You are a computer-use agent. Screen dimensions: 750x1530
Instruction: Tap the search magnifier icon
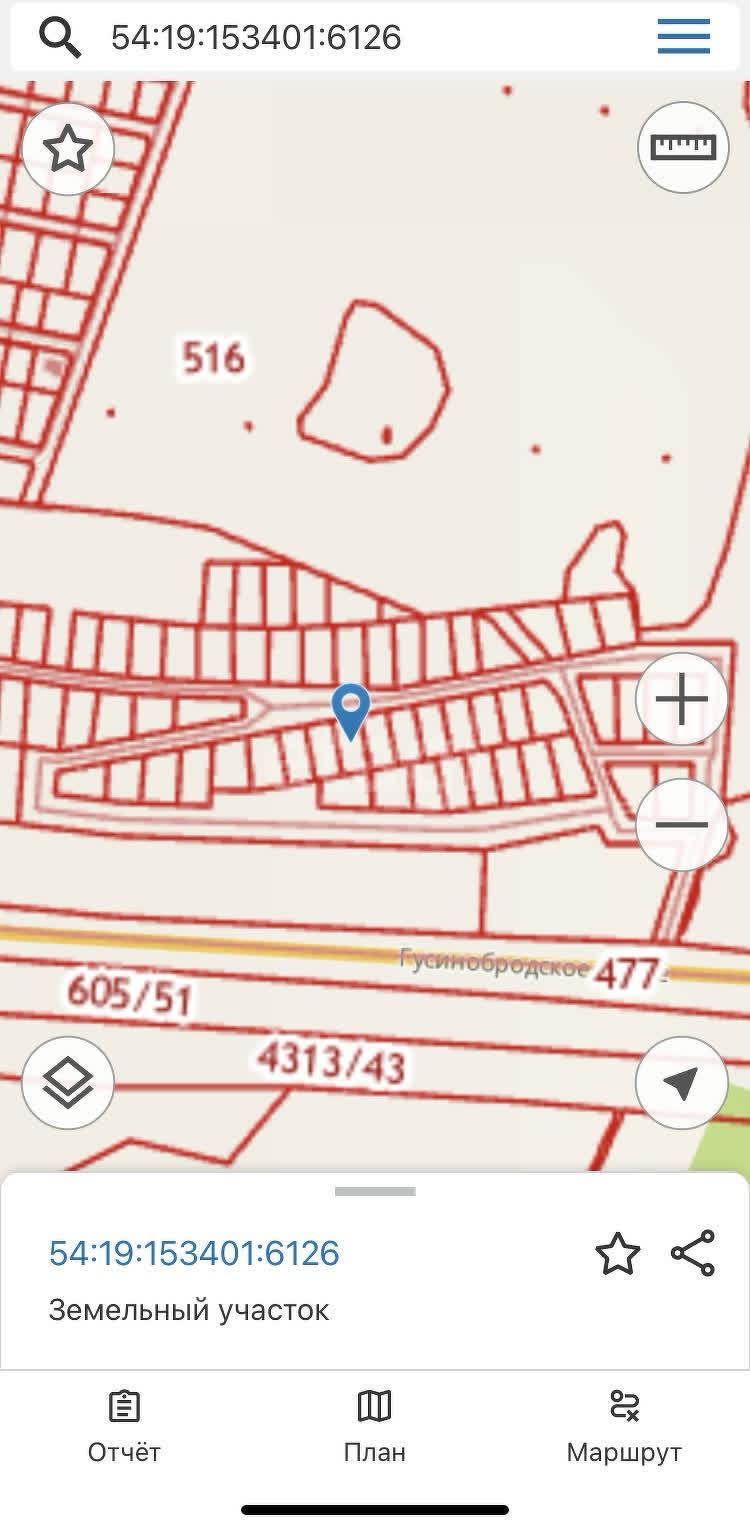[x=60, y=38]
